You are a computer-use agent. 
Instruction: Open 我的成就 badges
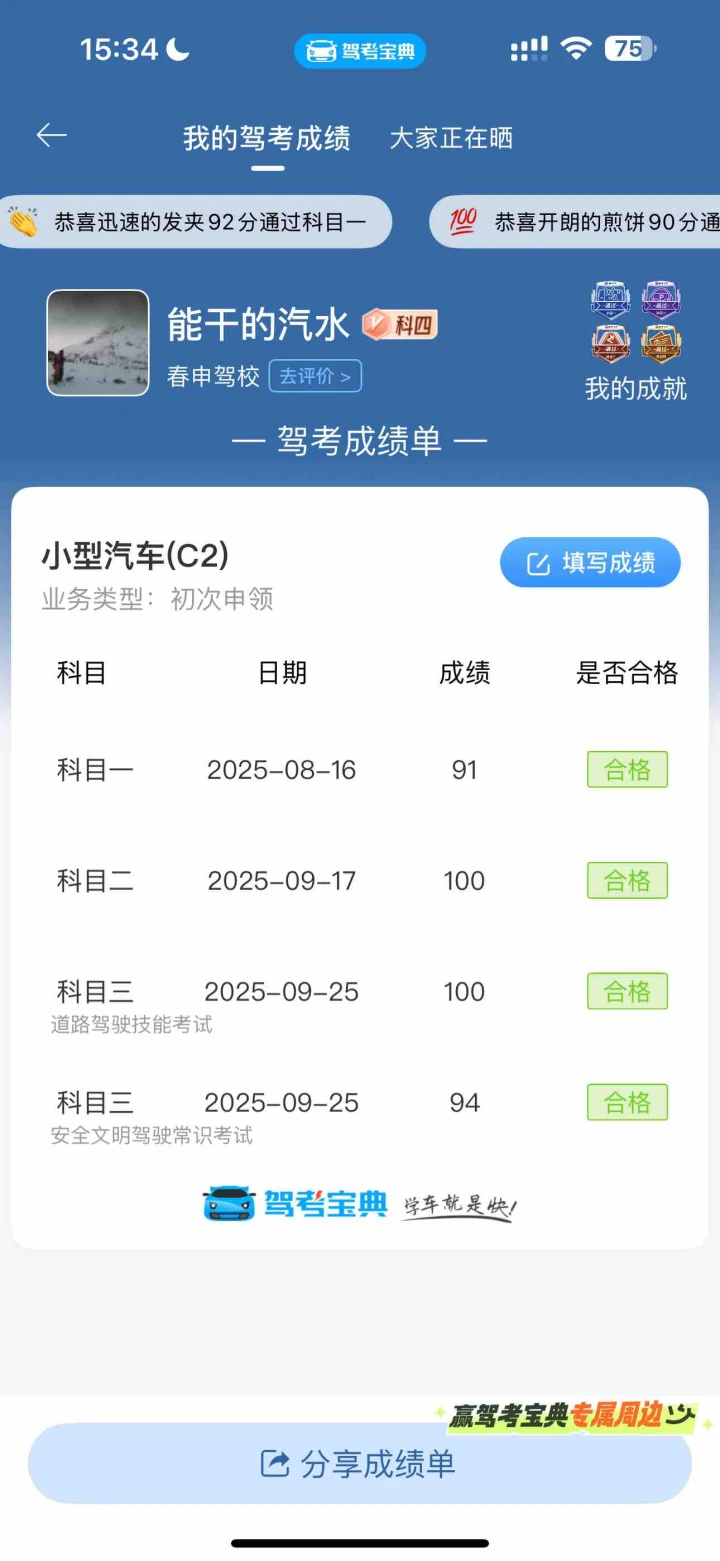(636, 342)
